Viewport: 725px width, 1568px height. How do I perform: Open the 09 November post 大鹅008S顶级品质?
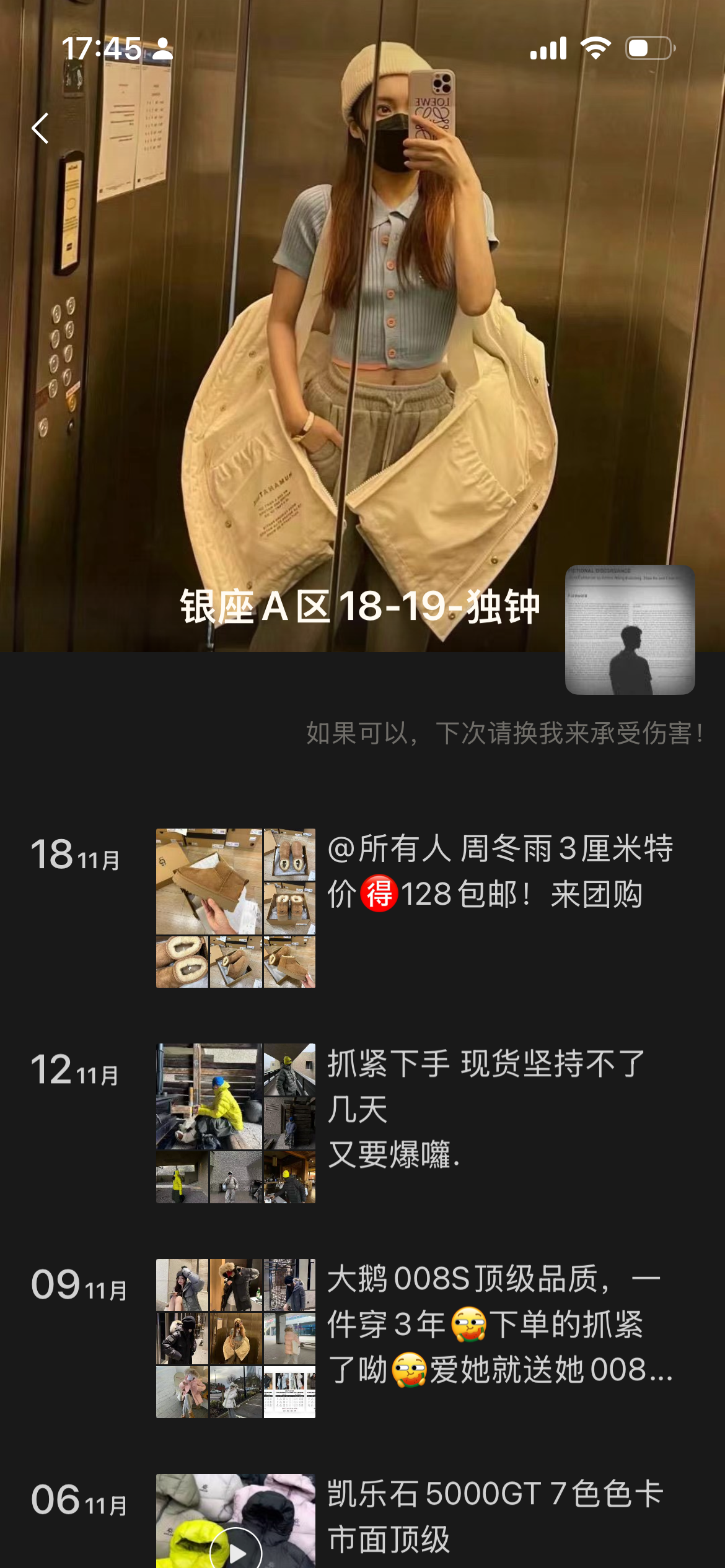[x=498, y=1324]
